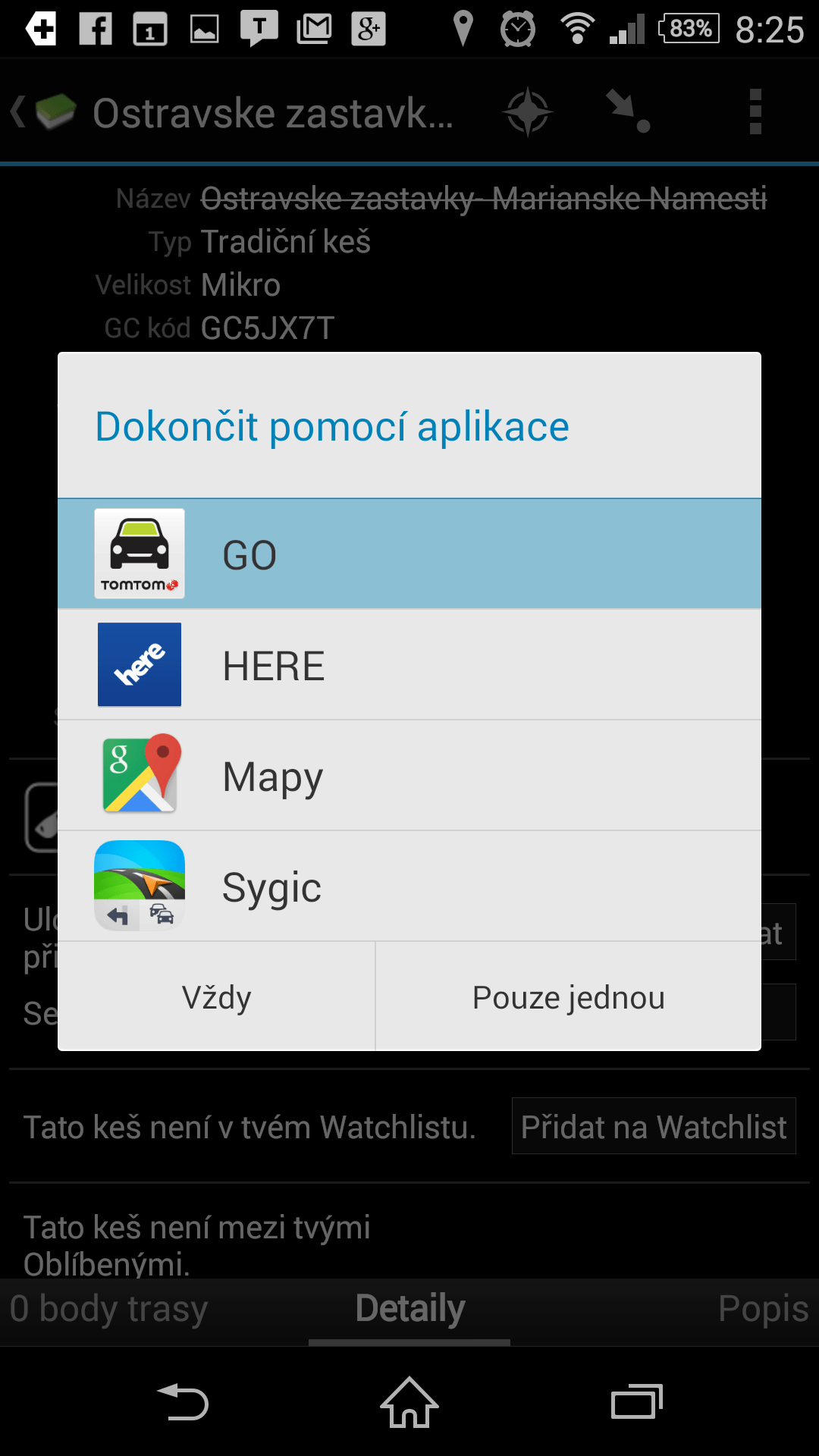
Task: Choose Pouze jednou (Just once)
Action: [569, 996]
